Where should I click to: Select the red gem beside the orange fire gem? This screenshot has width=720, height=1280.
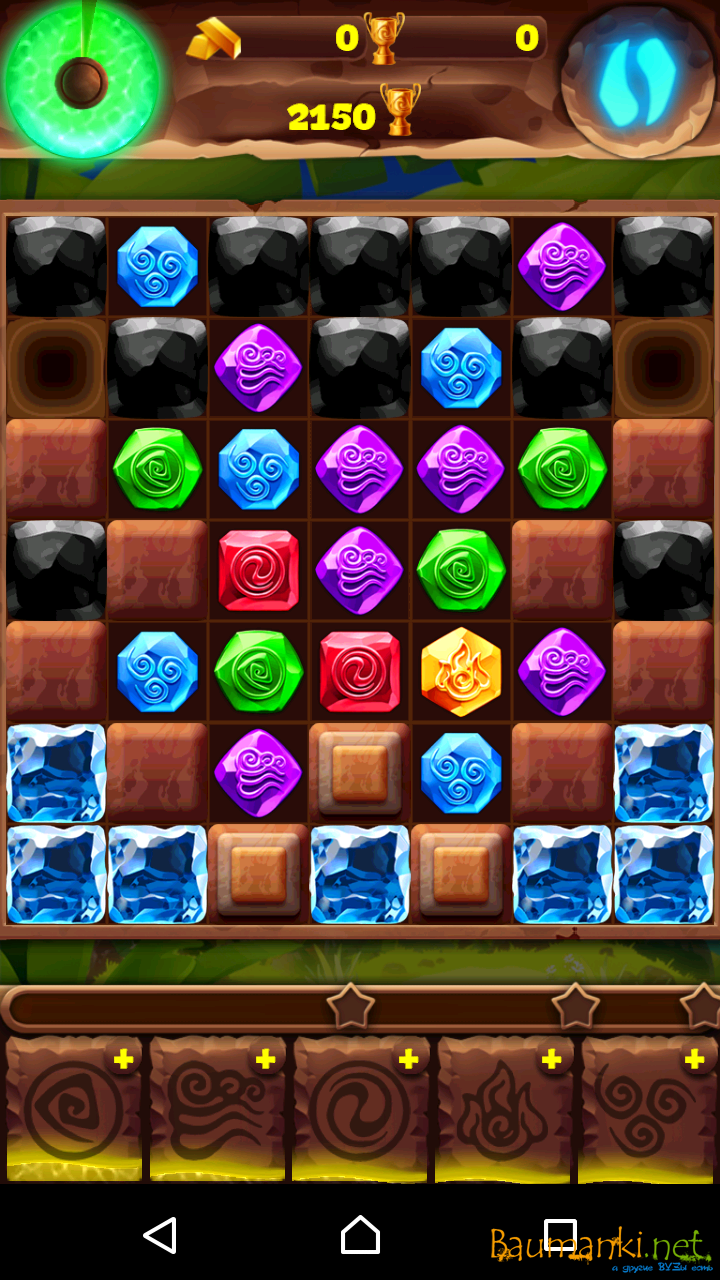[x=359, y=672]
